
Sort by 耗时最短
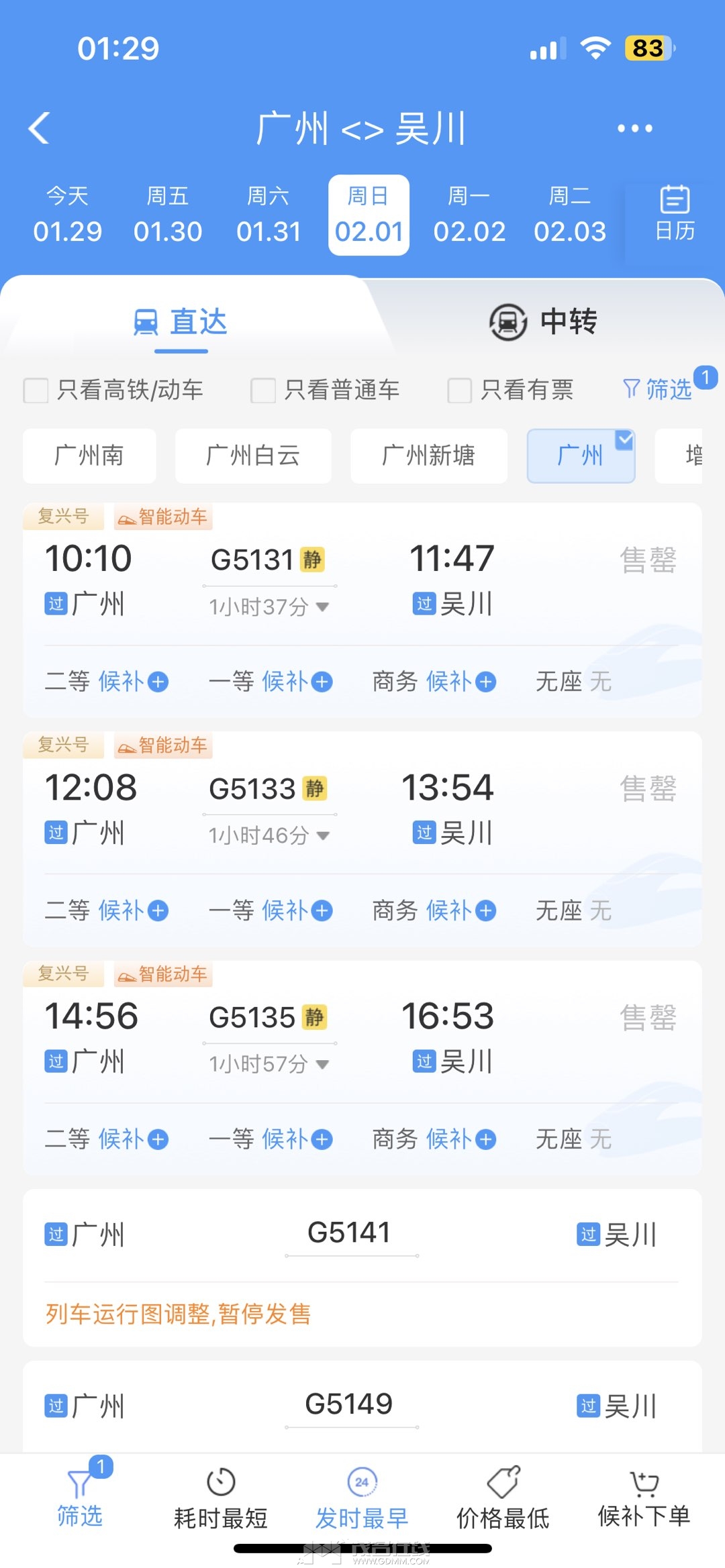click(220, 1498)
